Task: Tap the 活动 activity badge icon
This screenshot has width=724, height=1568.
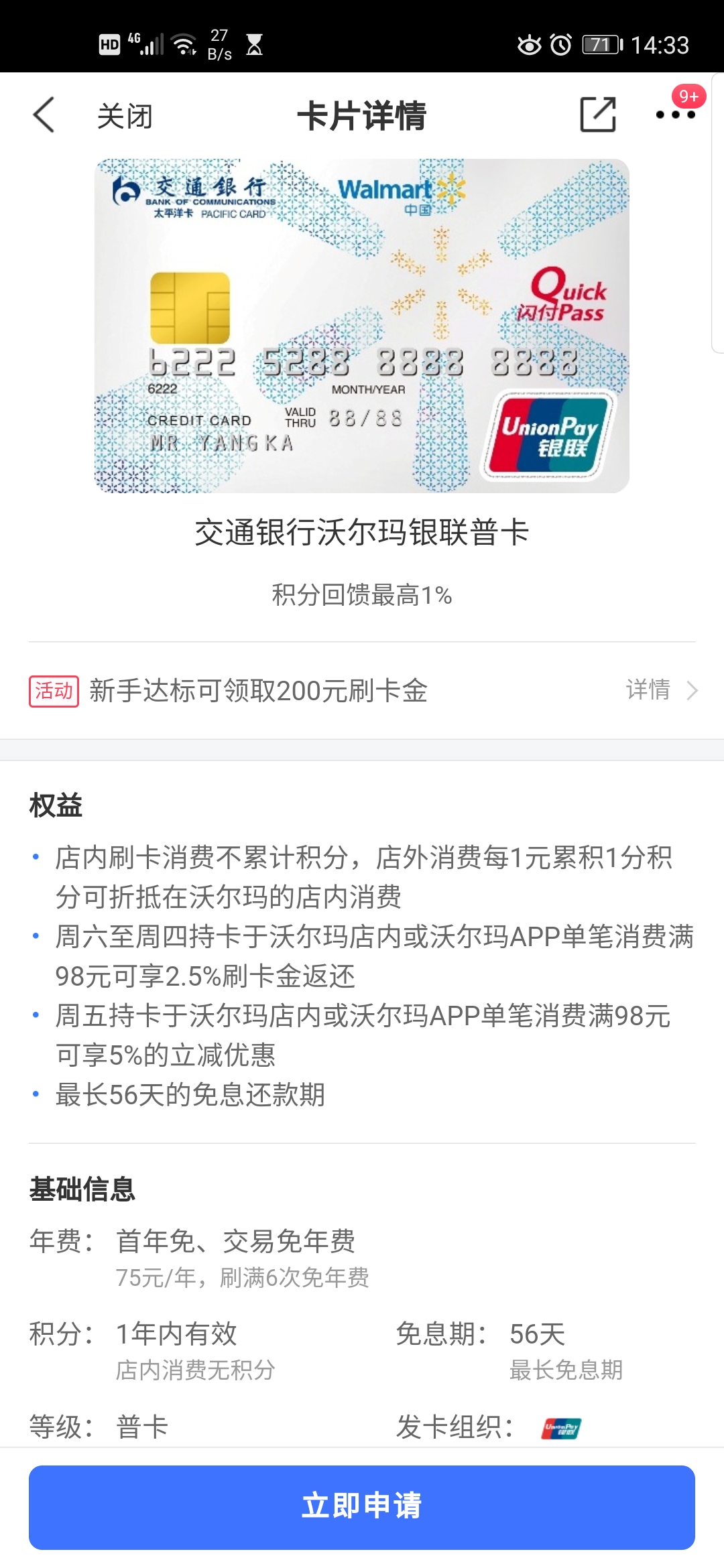Action: tap(54, 690)
